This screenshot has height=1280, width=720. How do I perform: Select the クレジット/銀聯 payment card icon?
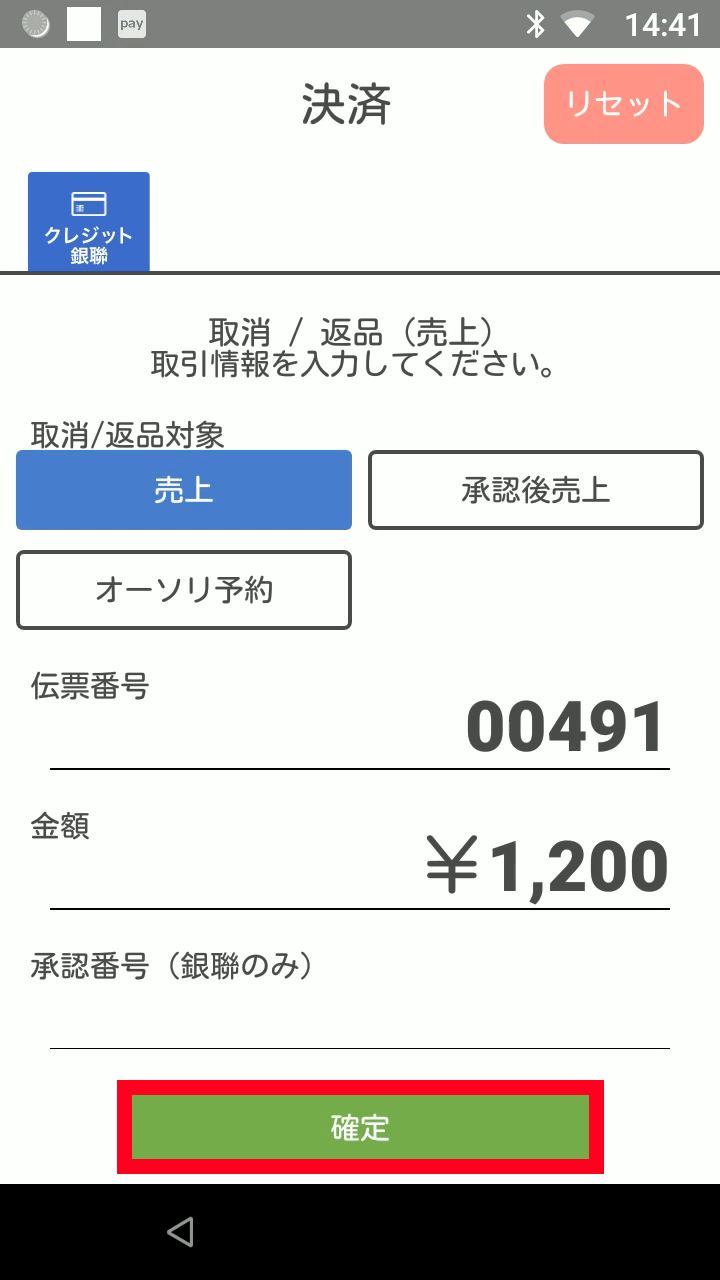tap(88, 205)
